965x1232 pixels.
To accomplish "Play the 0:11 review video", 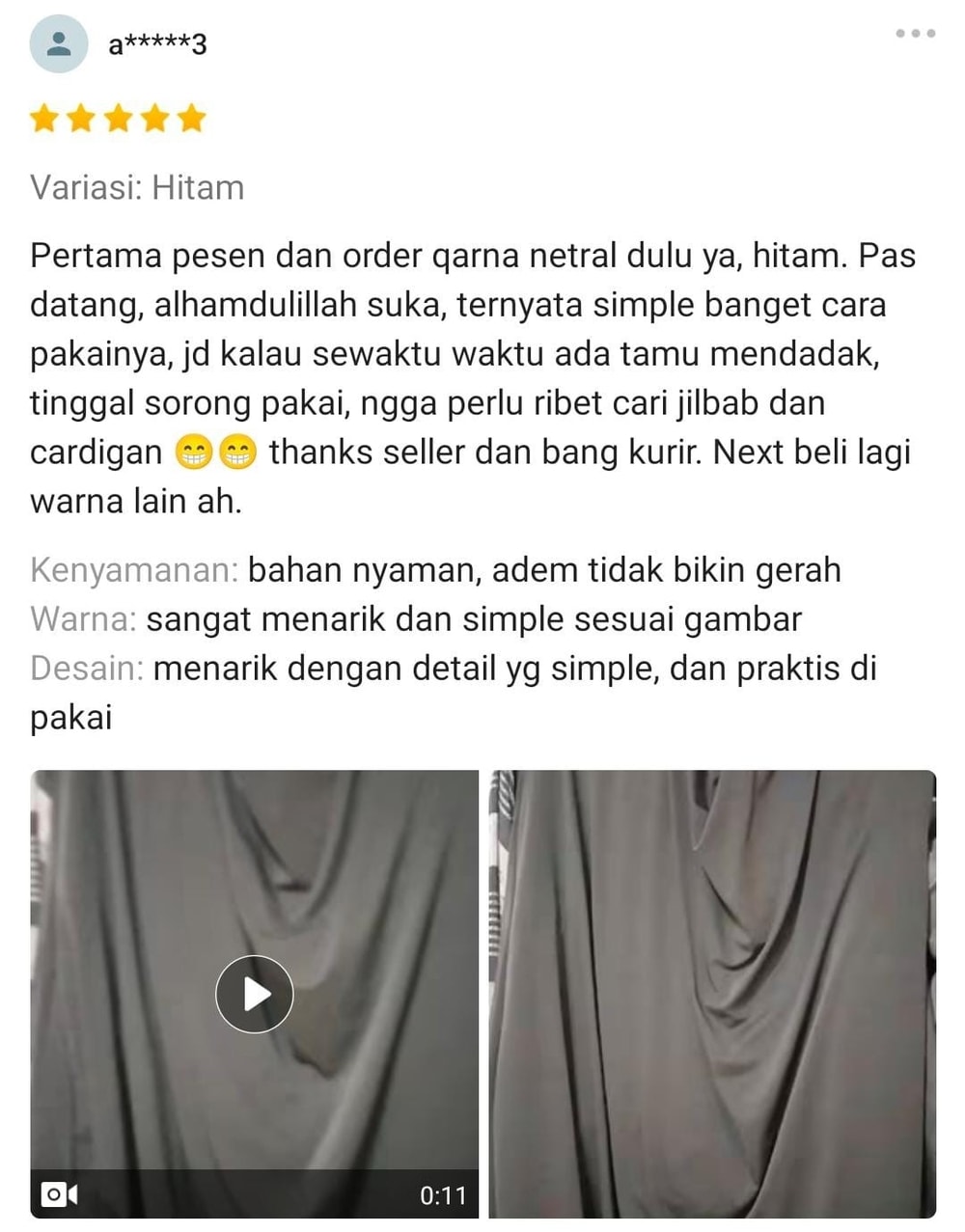I will coord(254,994).
